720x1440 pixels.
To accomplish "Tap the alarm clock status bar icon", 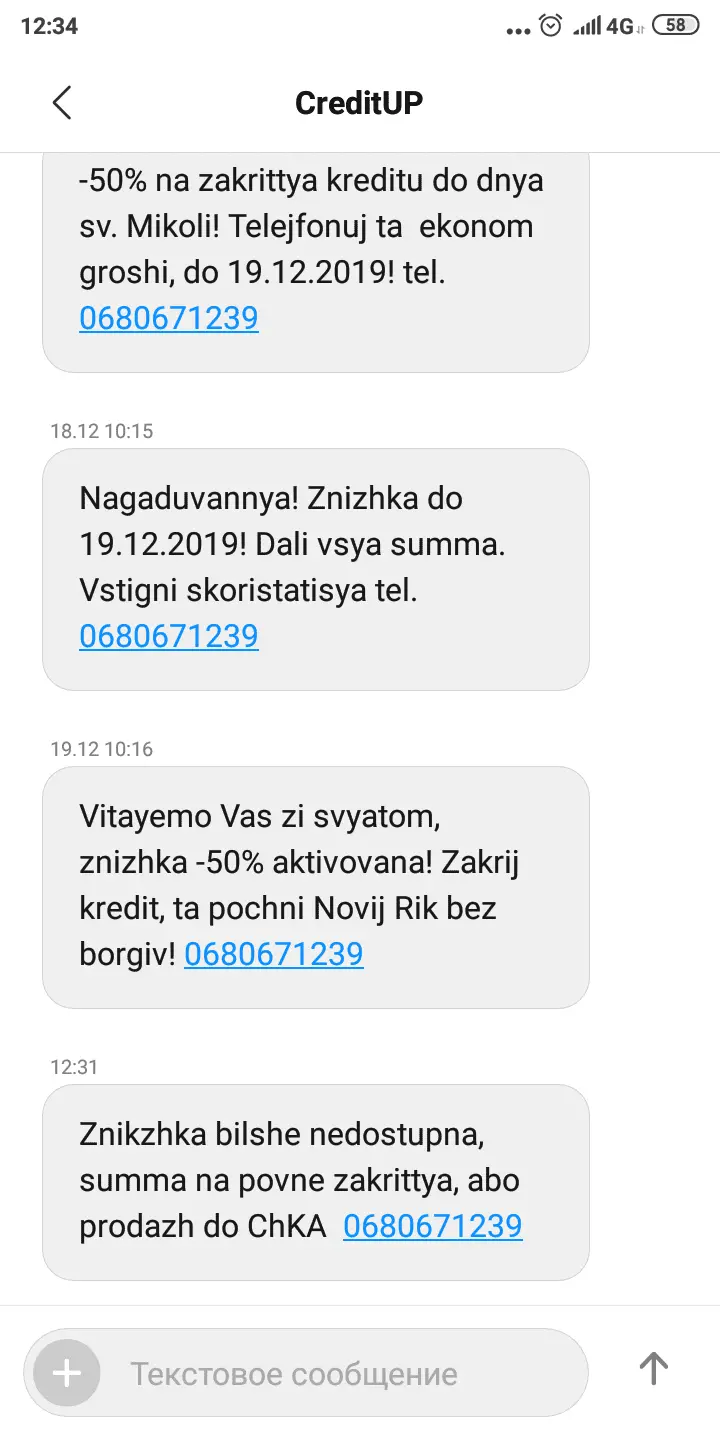I will coord(551,27).
